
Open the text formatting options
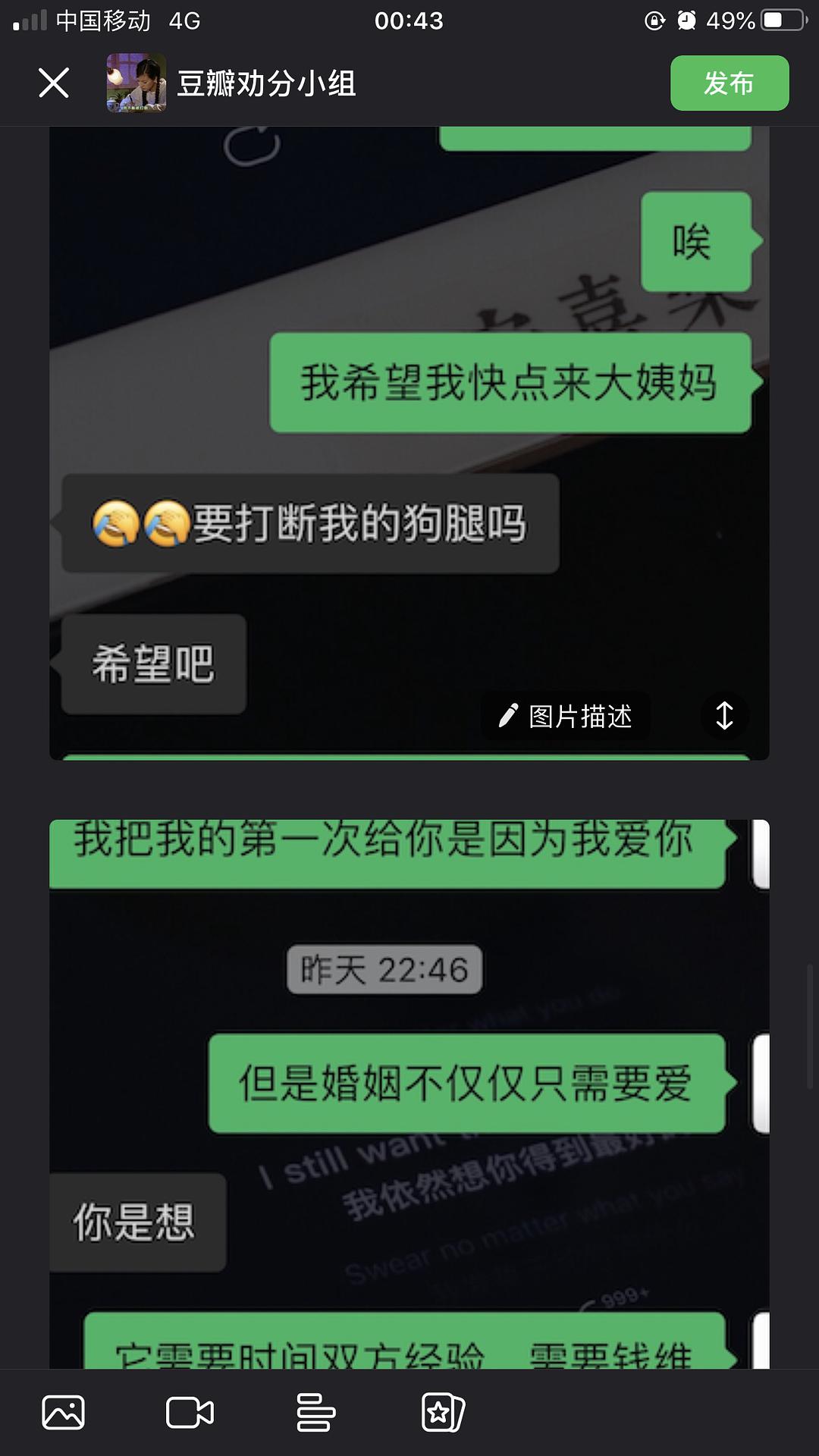pos(315,1412)
